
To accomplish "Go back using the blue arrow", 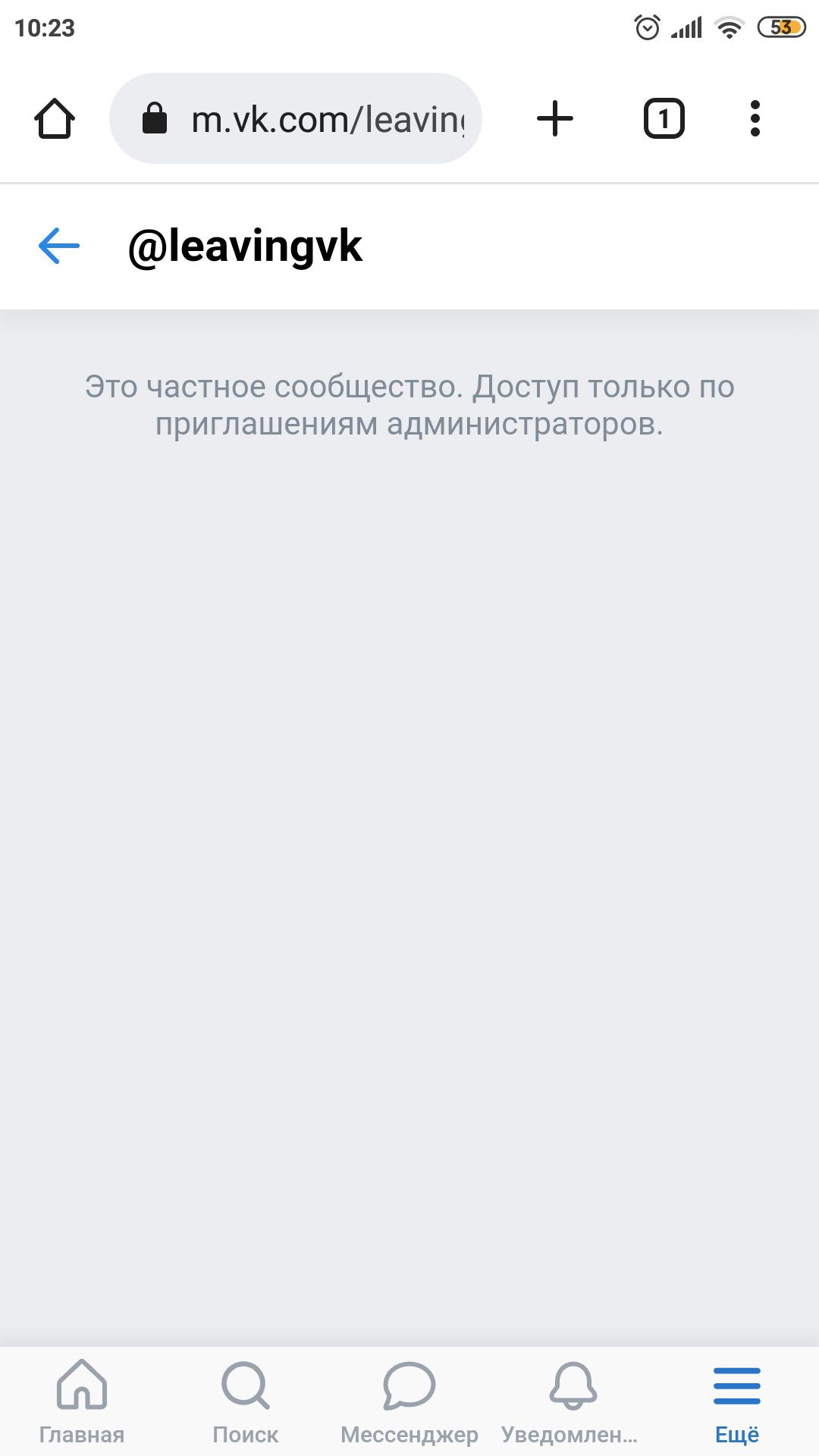I will pos(59,246).
